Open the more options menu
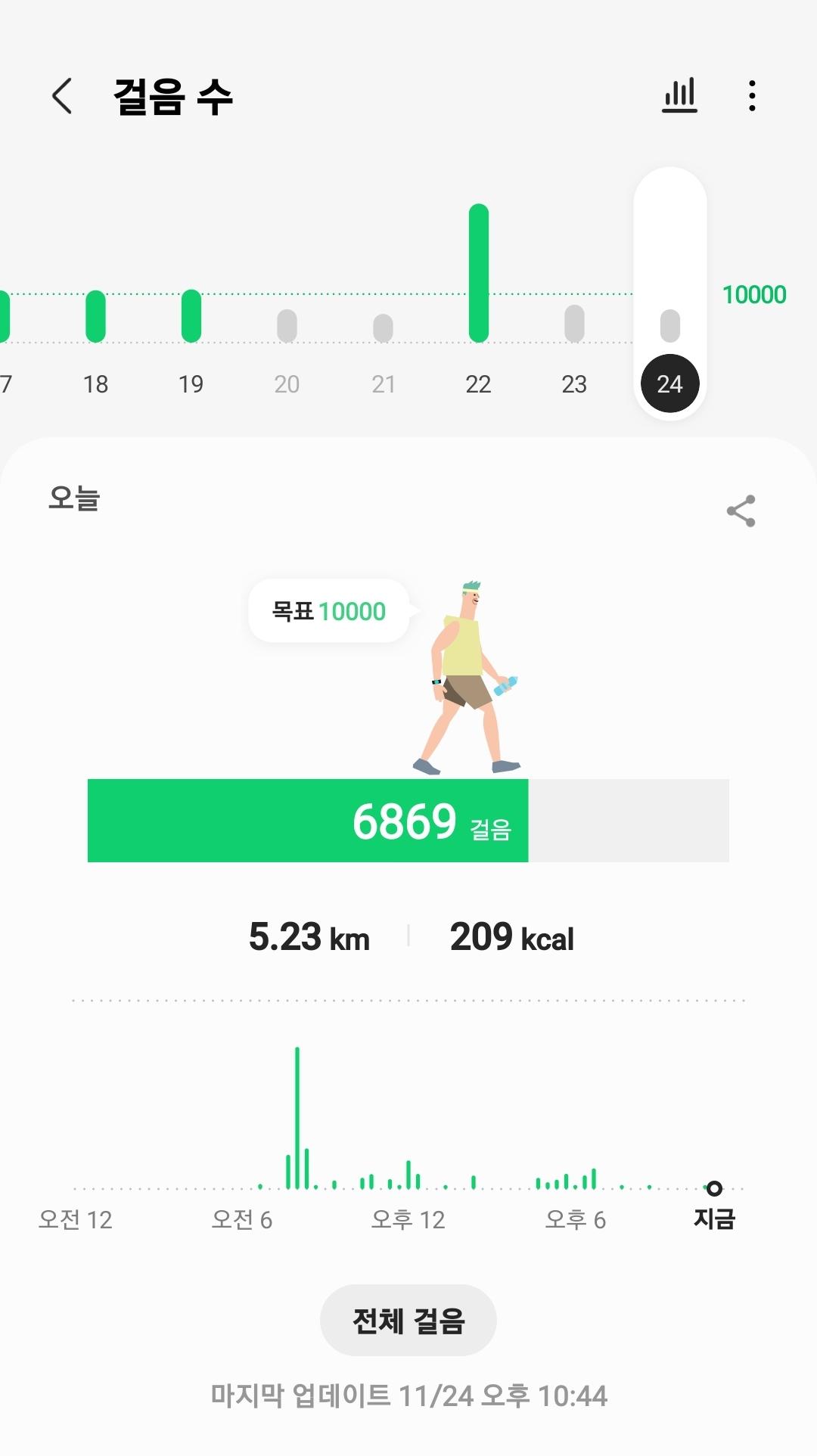 coord(751,96)
